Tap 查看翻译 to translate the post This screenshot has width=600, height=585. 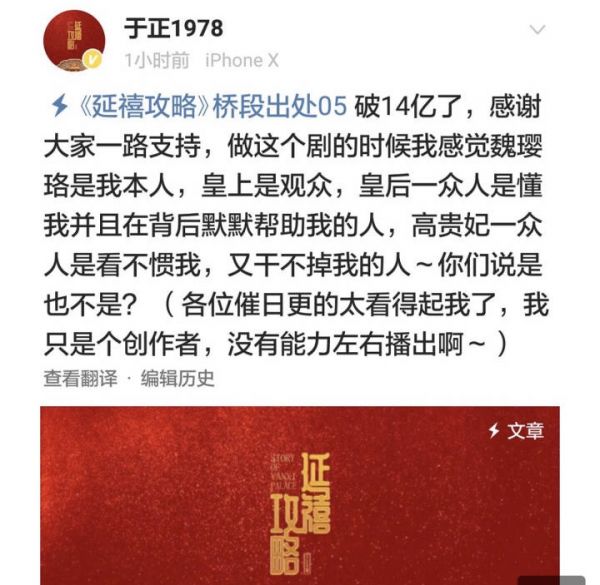point(80,379)
